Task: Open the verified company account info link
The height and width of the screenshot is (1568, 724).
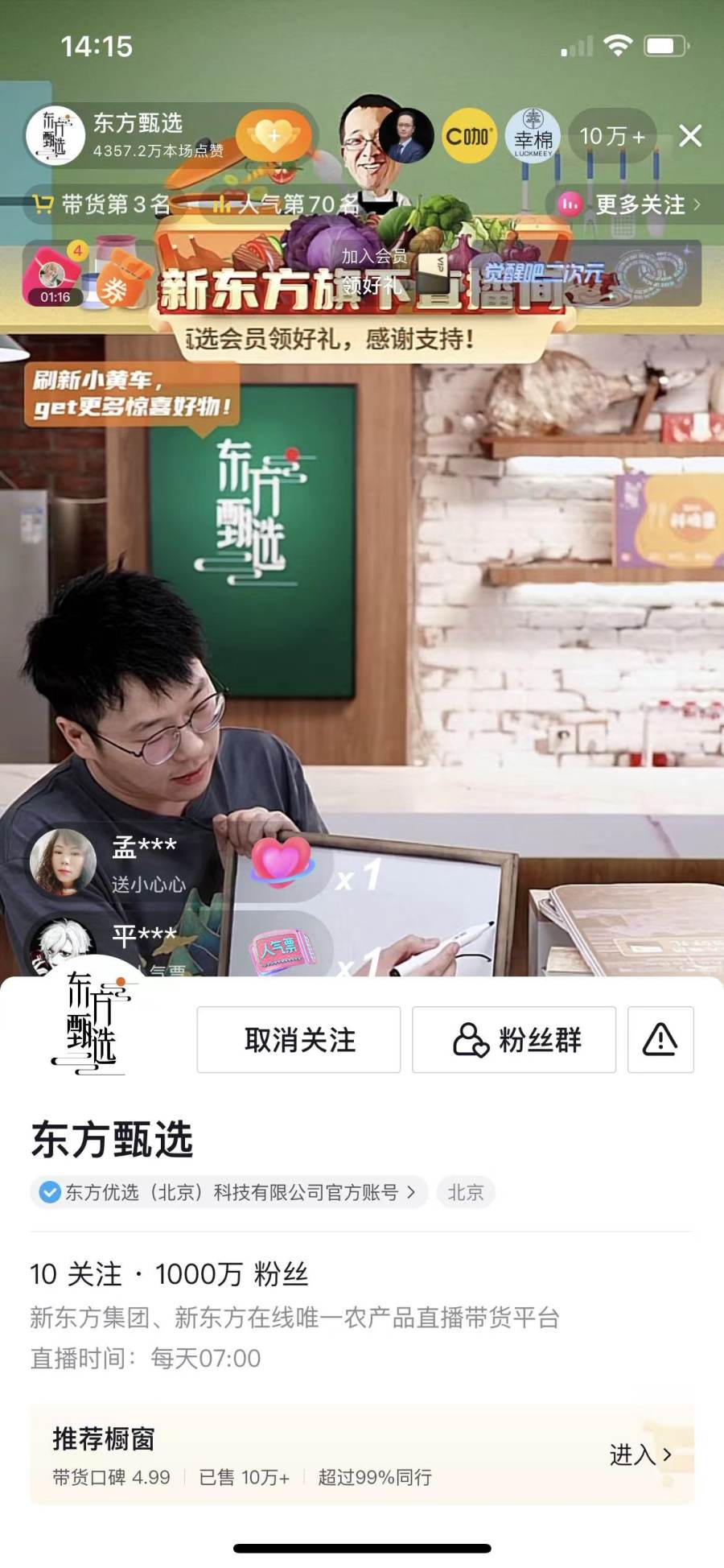Action: point(230,1192)
